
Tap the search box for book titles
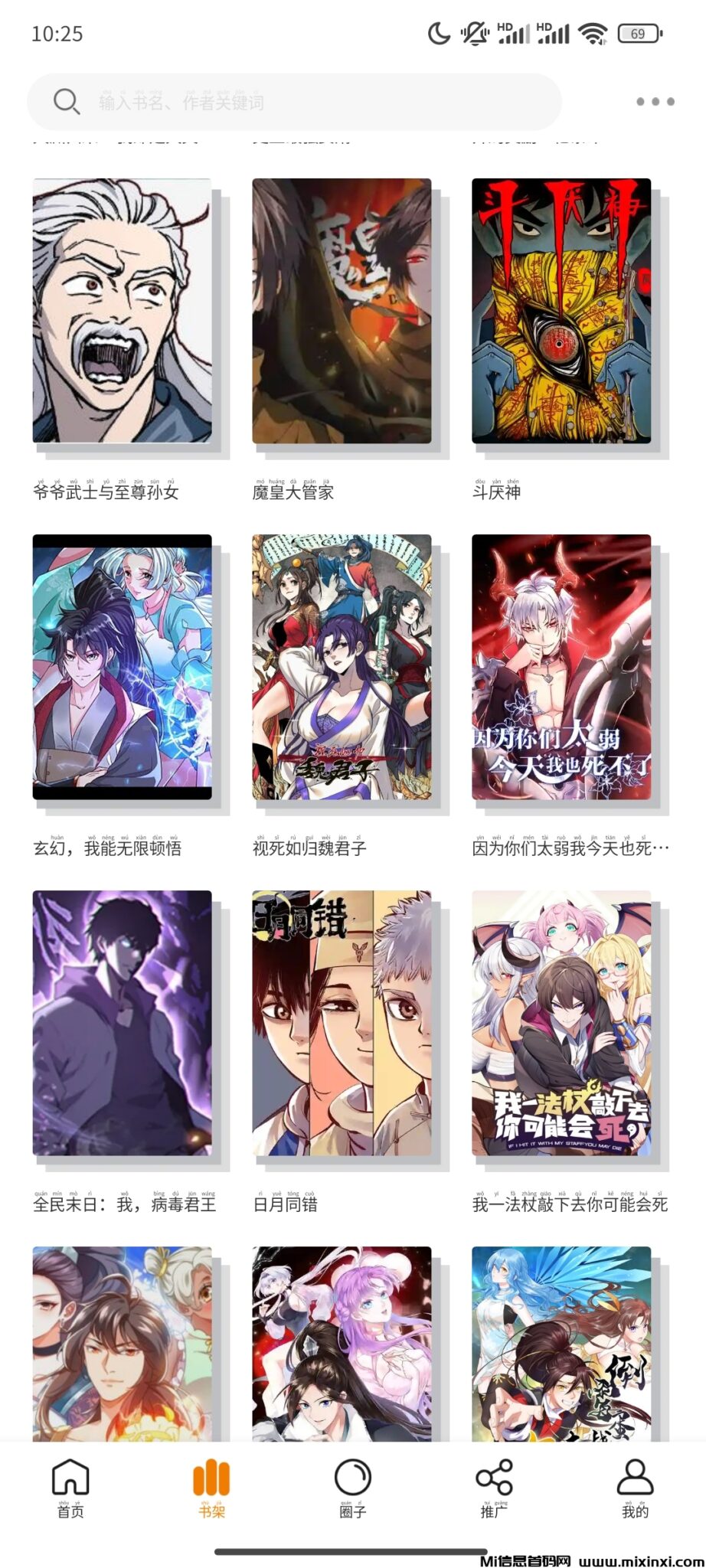tap(295, 102)
